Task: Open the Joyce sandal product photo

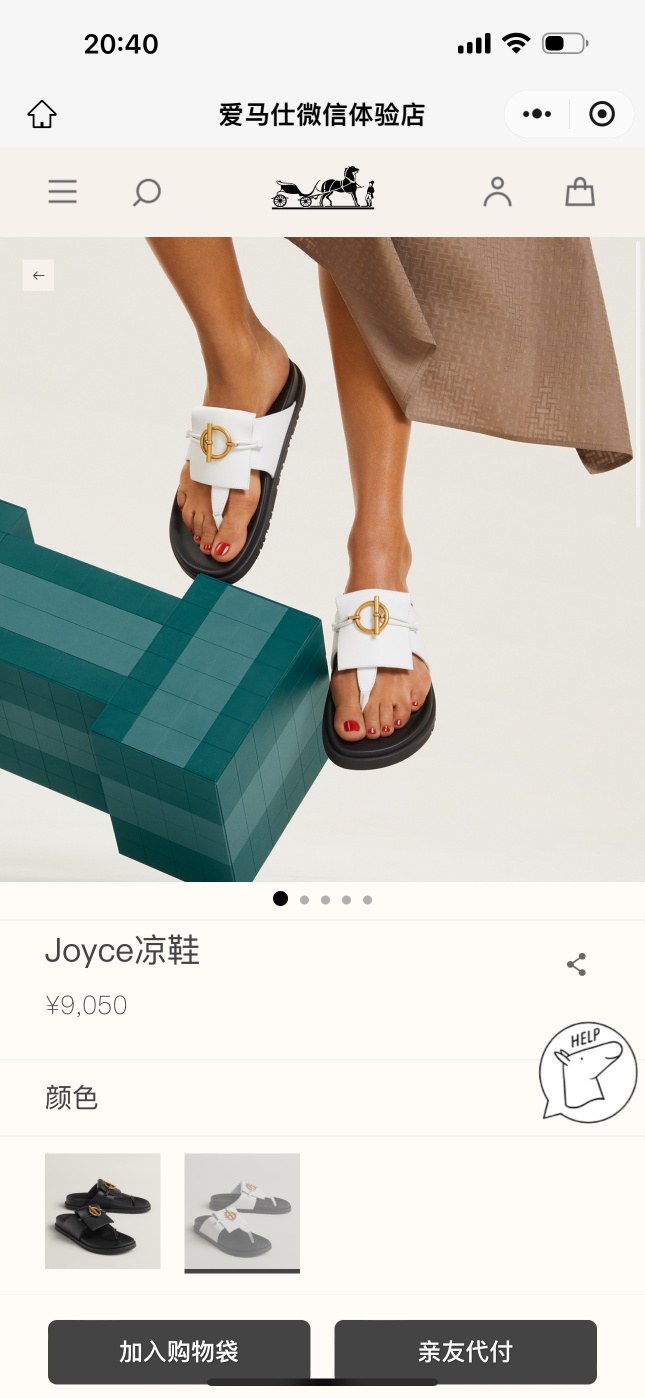Action: click(x=320, y=560)
